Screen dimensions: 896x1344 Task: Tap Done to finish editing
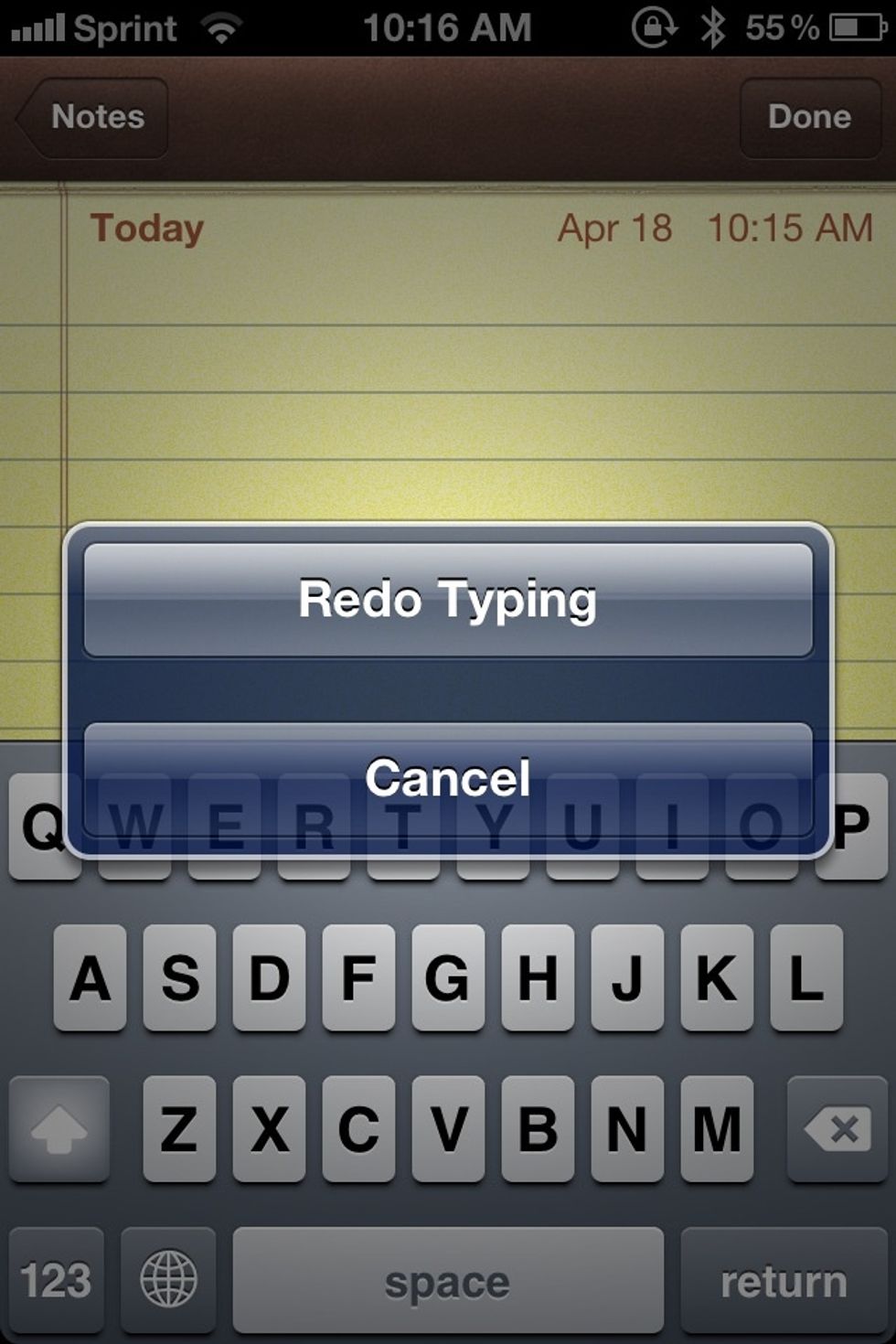click(809, 117)
